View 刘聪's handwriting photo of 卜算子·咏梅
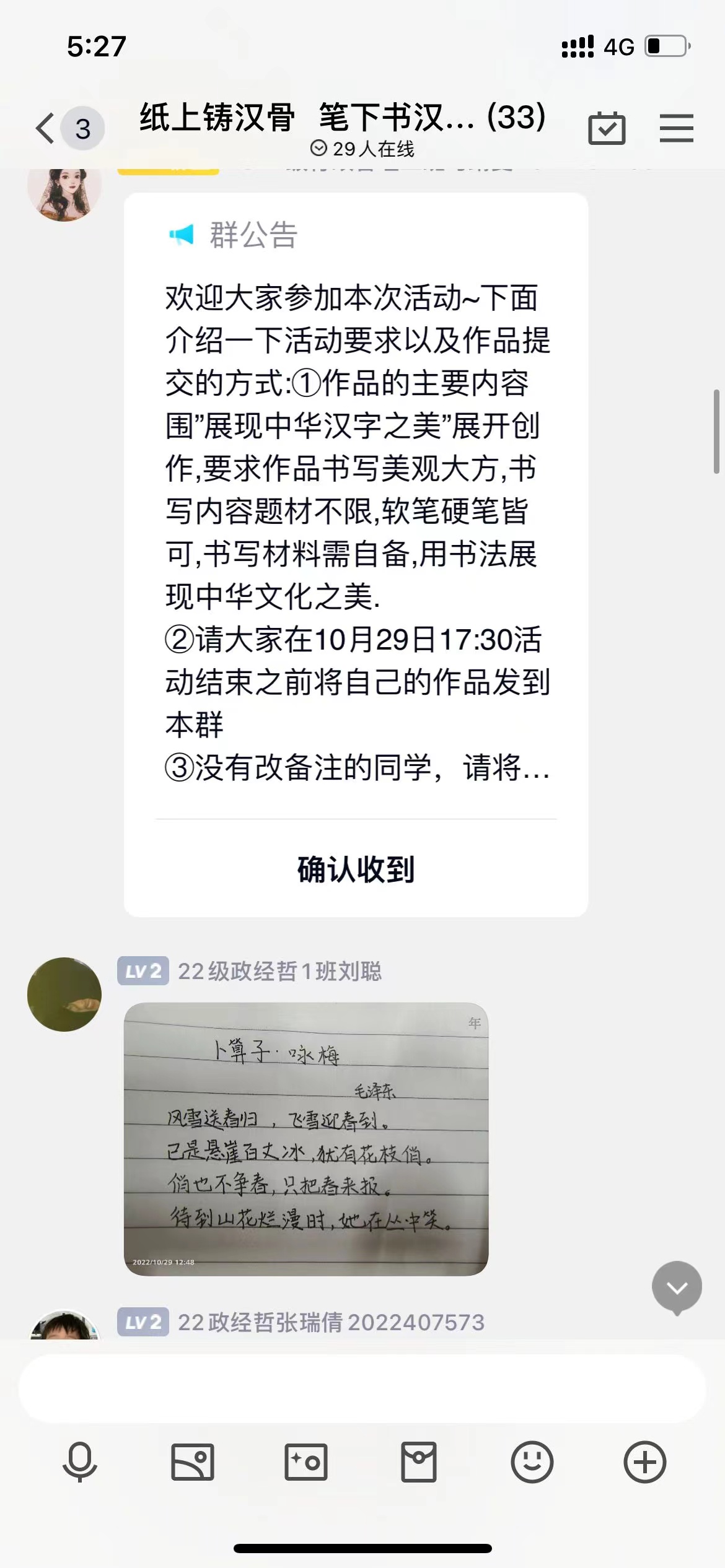This screenshot has width=725, height=1568. 306,1139
